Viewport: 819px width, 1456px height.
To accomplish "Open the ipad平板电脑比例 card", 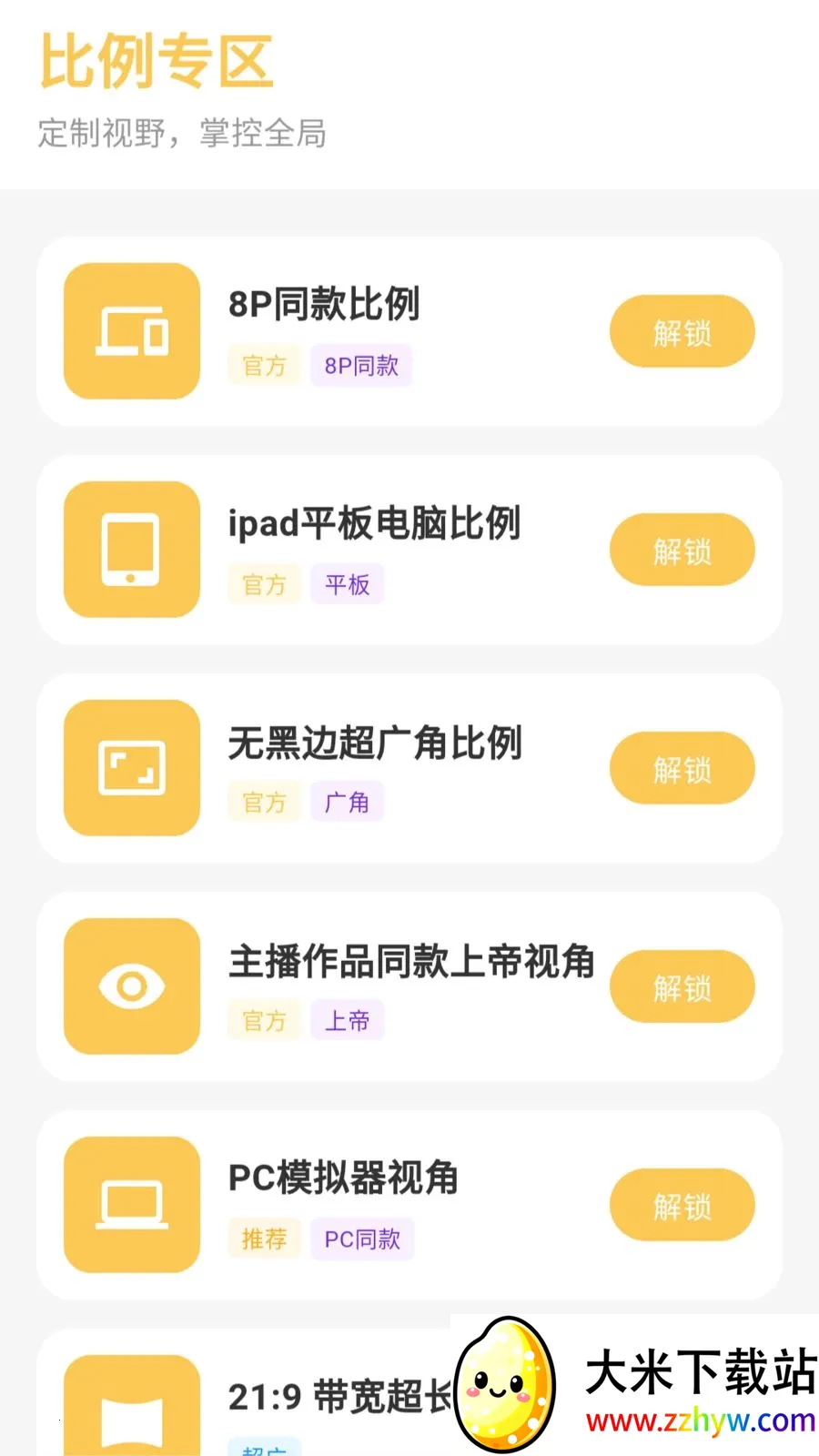I will [x=409, y=550].
